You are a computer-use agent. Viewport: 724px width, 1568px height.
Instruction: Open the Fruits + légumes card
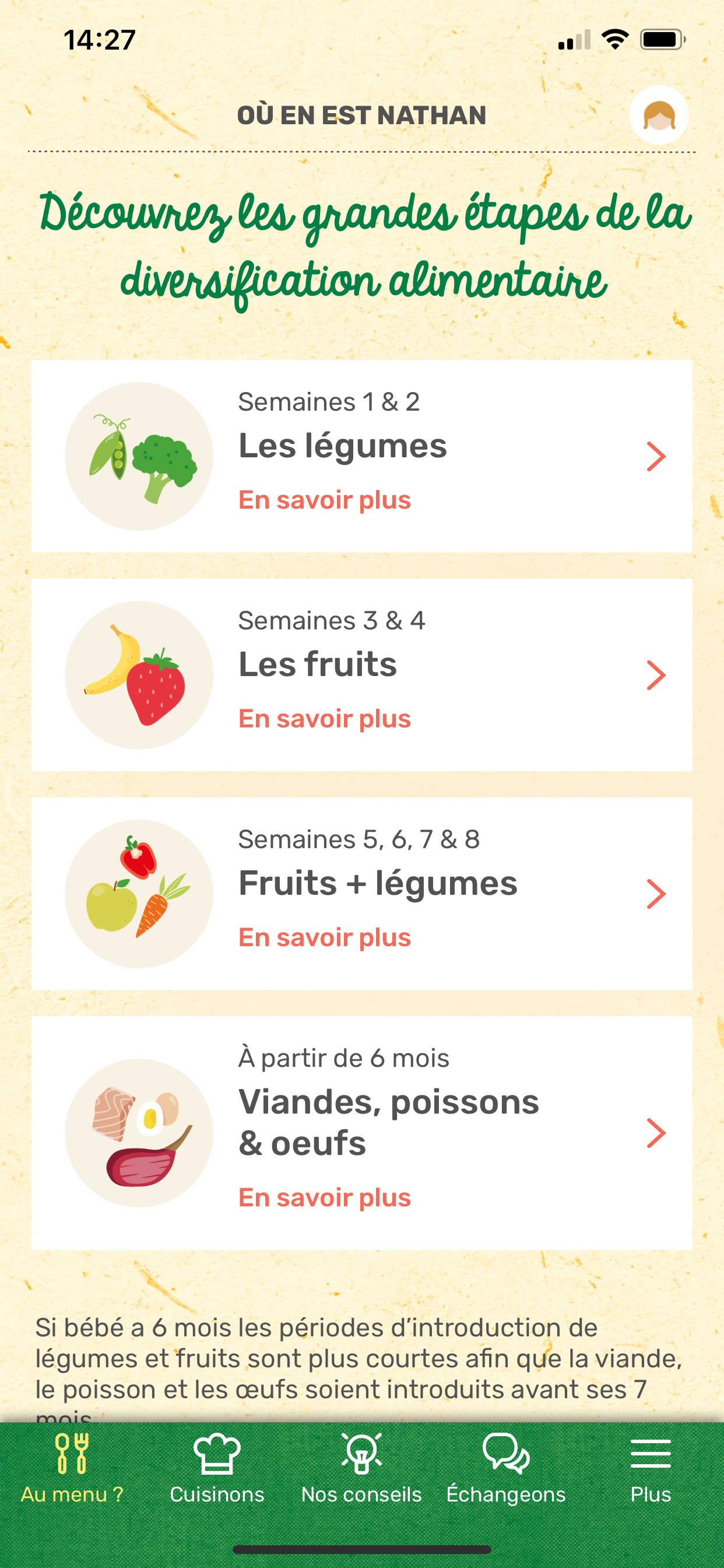pyautogui.click(x=361, y=893)
